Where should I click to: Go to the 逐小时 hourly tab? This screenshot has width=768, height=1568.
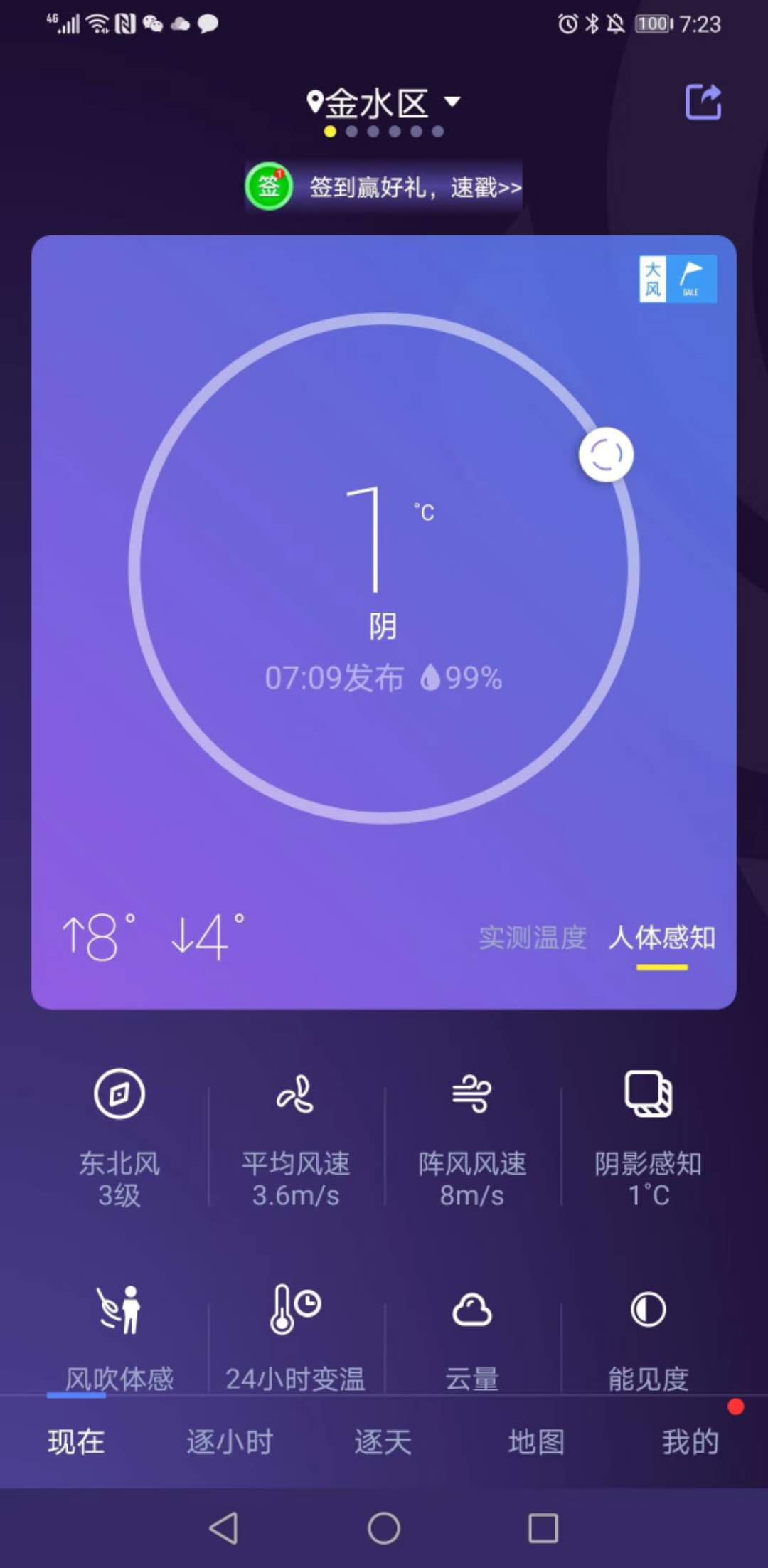[230, 1442]
